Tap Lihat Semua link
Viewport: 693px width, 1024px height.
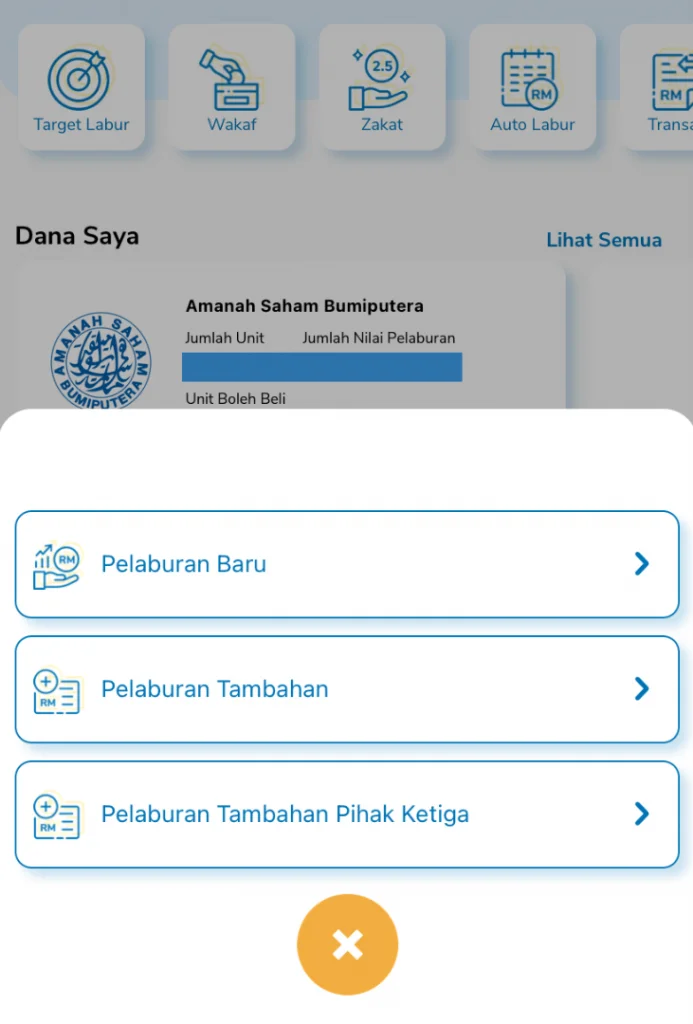pyautogui.click(x=603, y=240)
